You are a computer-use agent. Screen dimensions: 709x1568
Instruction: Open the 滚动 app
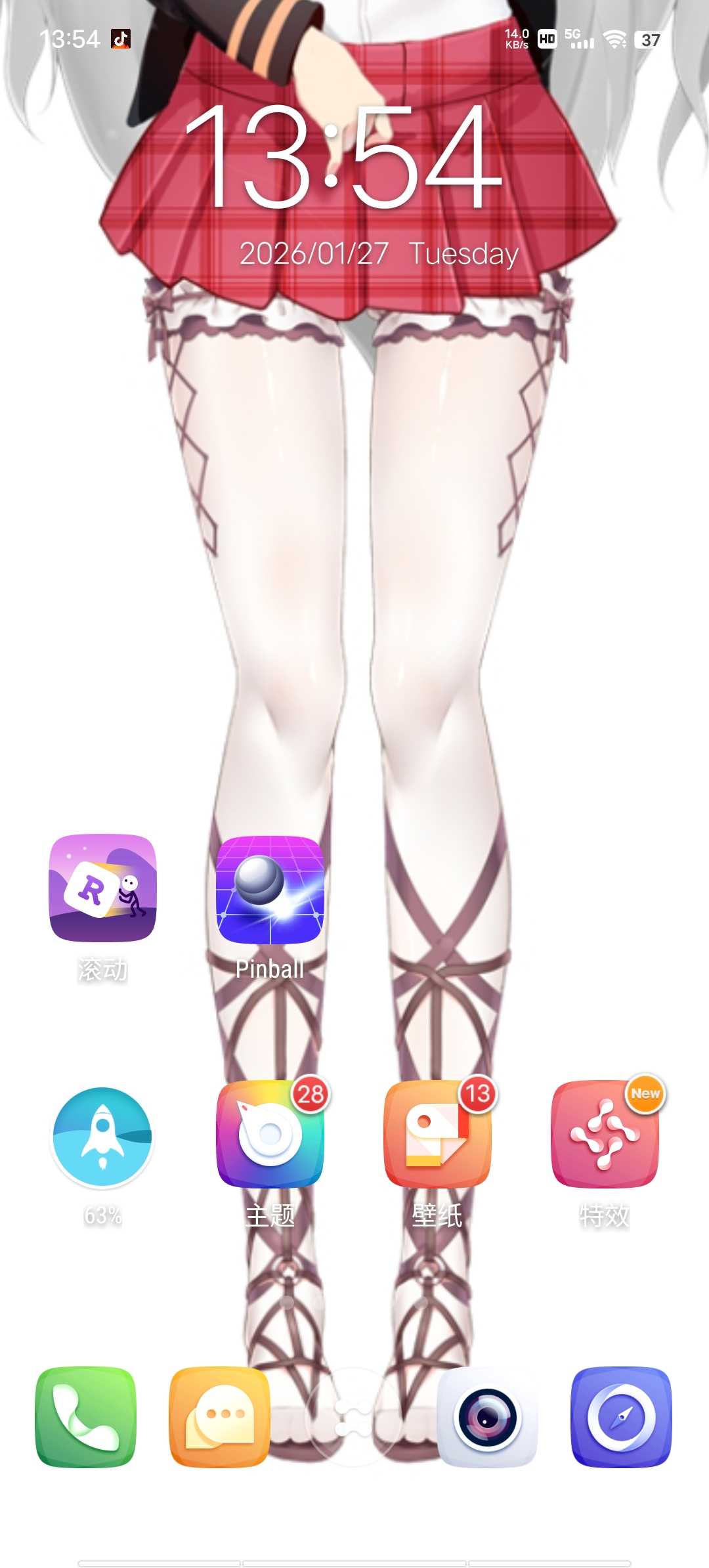tap(102, 888)
